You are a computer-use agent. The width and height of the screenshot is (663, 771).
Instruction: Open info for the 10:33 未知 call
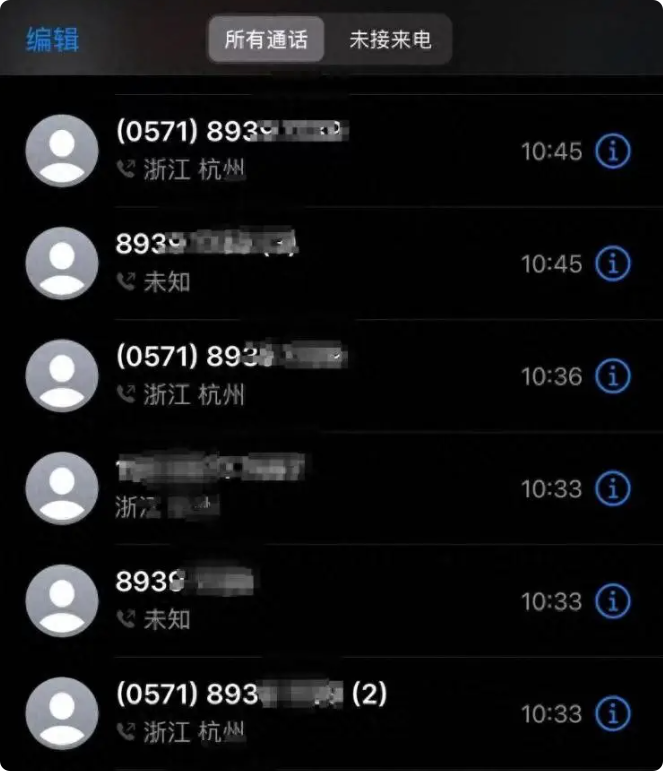pos(613,601)
